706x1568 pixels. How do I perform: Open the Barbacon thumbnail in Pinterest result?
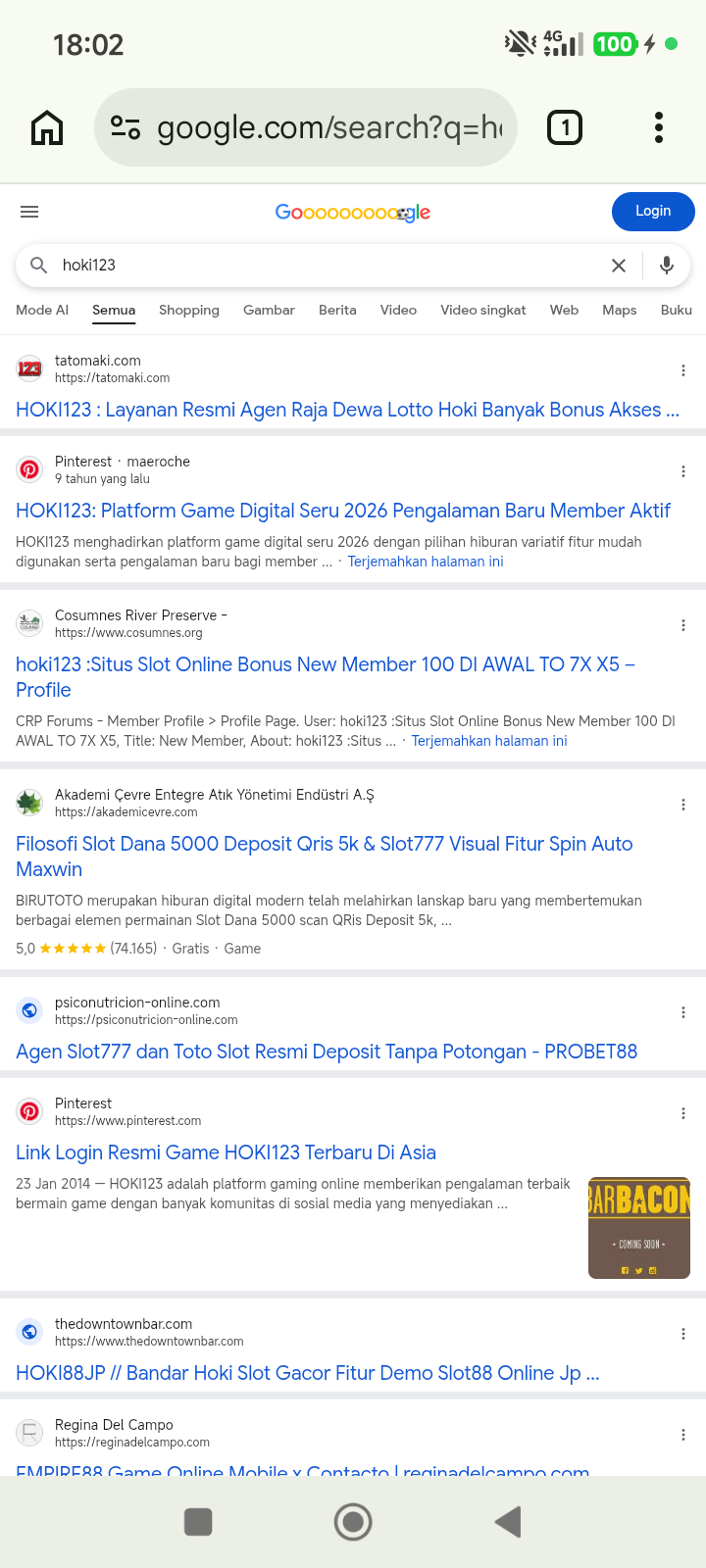pos(639,1228)
